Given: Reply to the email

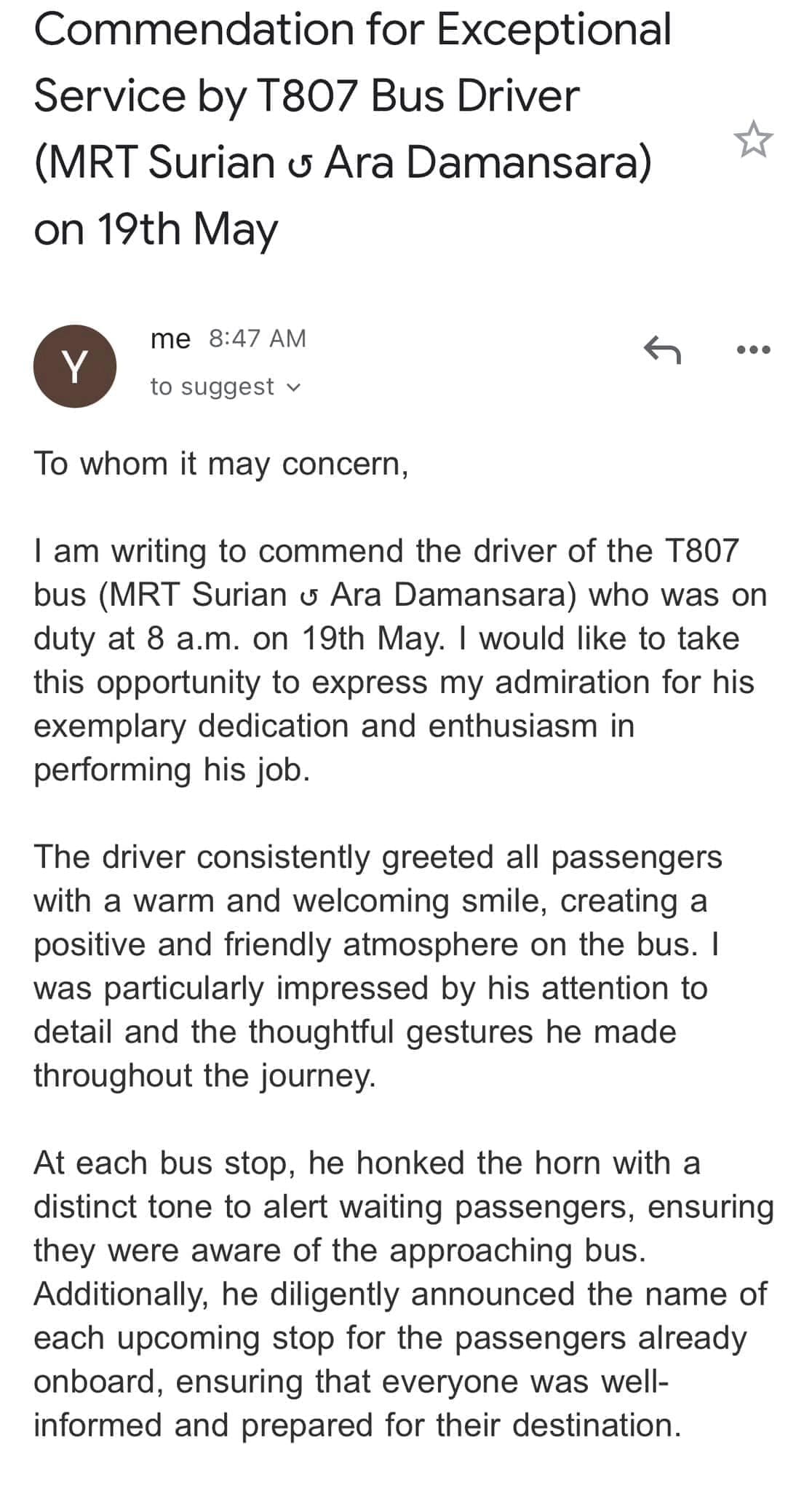Looking at the screenshot, I should pyautogui.click(x=663, y=349).
